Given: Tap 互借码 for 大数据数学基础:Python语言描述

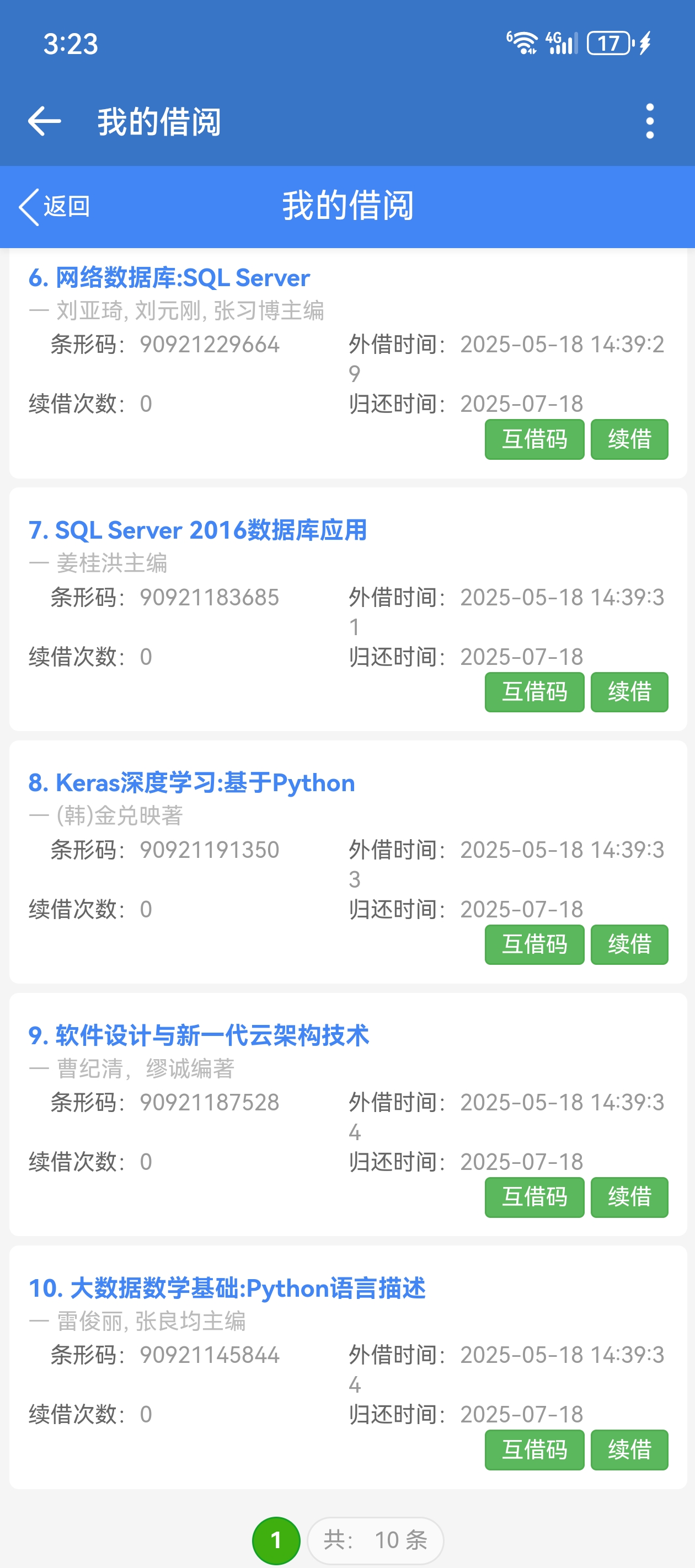Looking at the screenshot, I should [533, 1449].
